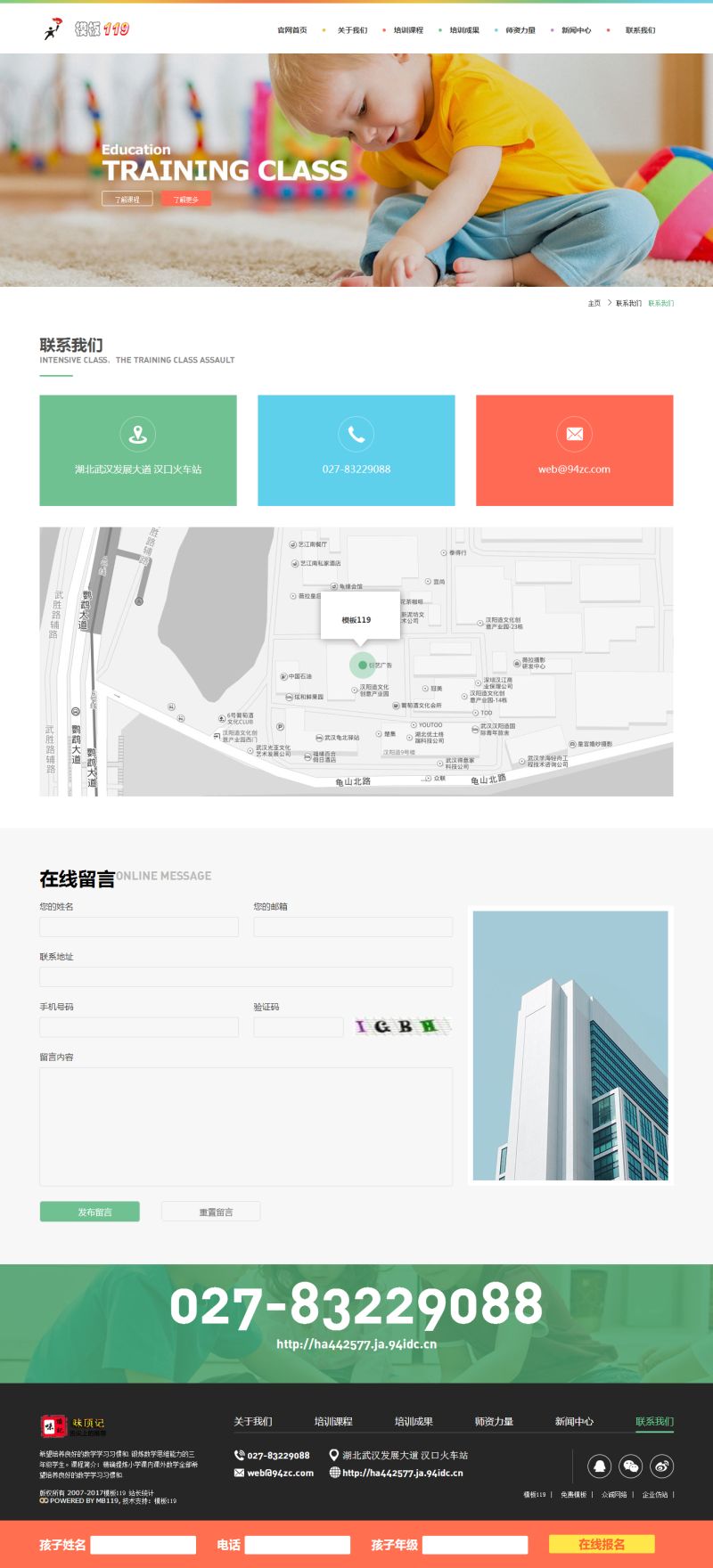Screen dimensions: 713x1568
Task: Focus the 留言内容 text area
Action: [246, 1126]
